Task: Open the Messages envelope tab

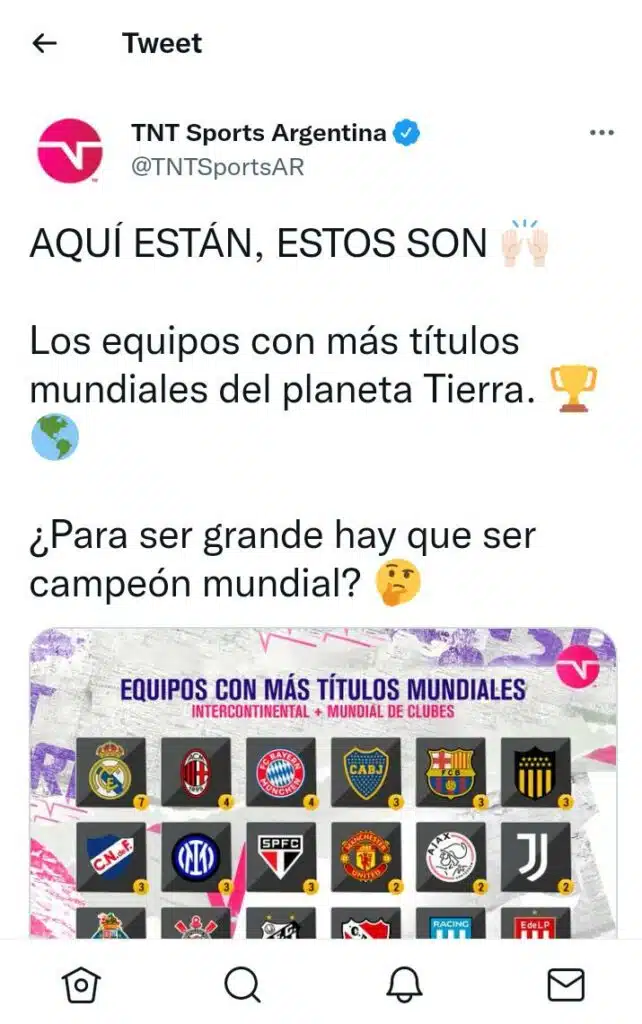Action: 566,986
